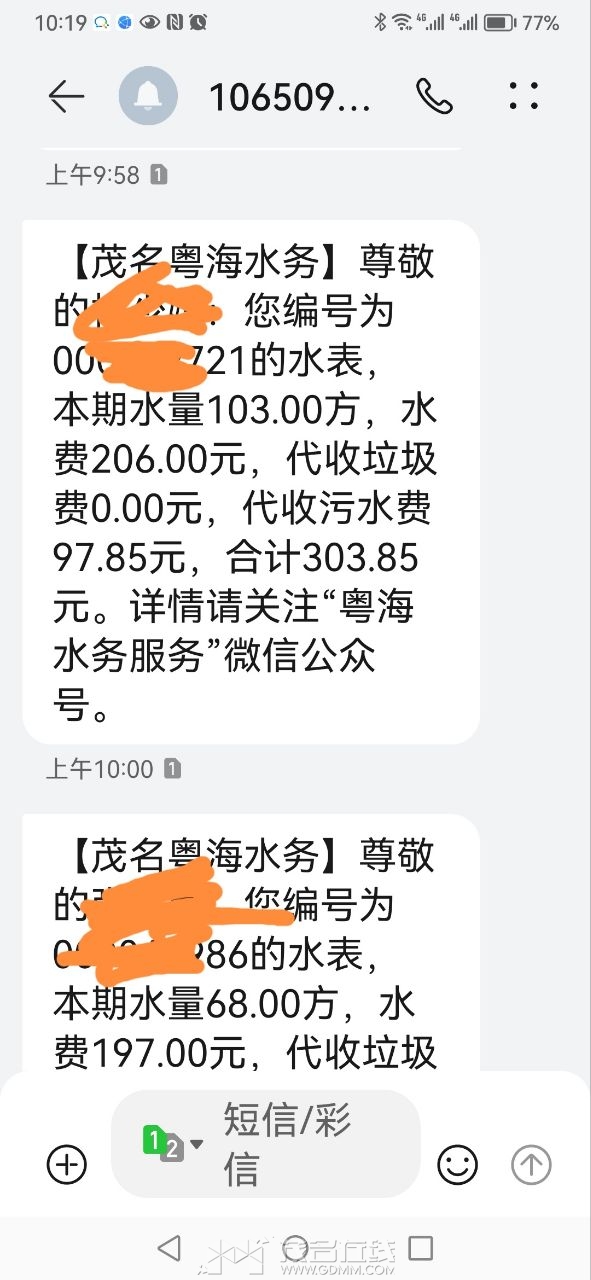Switch the SIM card selector
The width and height of the screenshot is (591, 1280).
pos(174,1143)
